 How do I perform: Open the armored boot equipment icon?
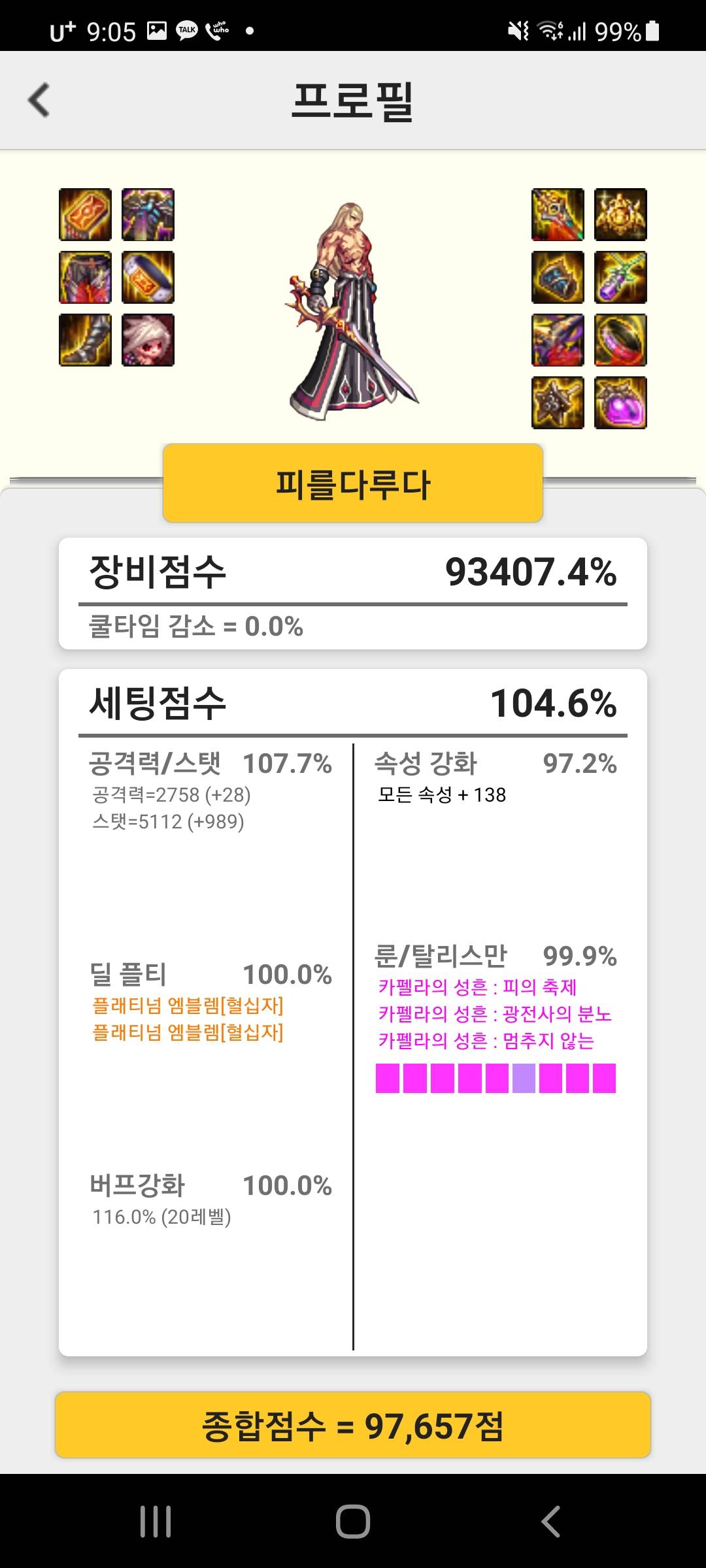click(85, 340)
